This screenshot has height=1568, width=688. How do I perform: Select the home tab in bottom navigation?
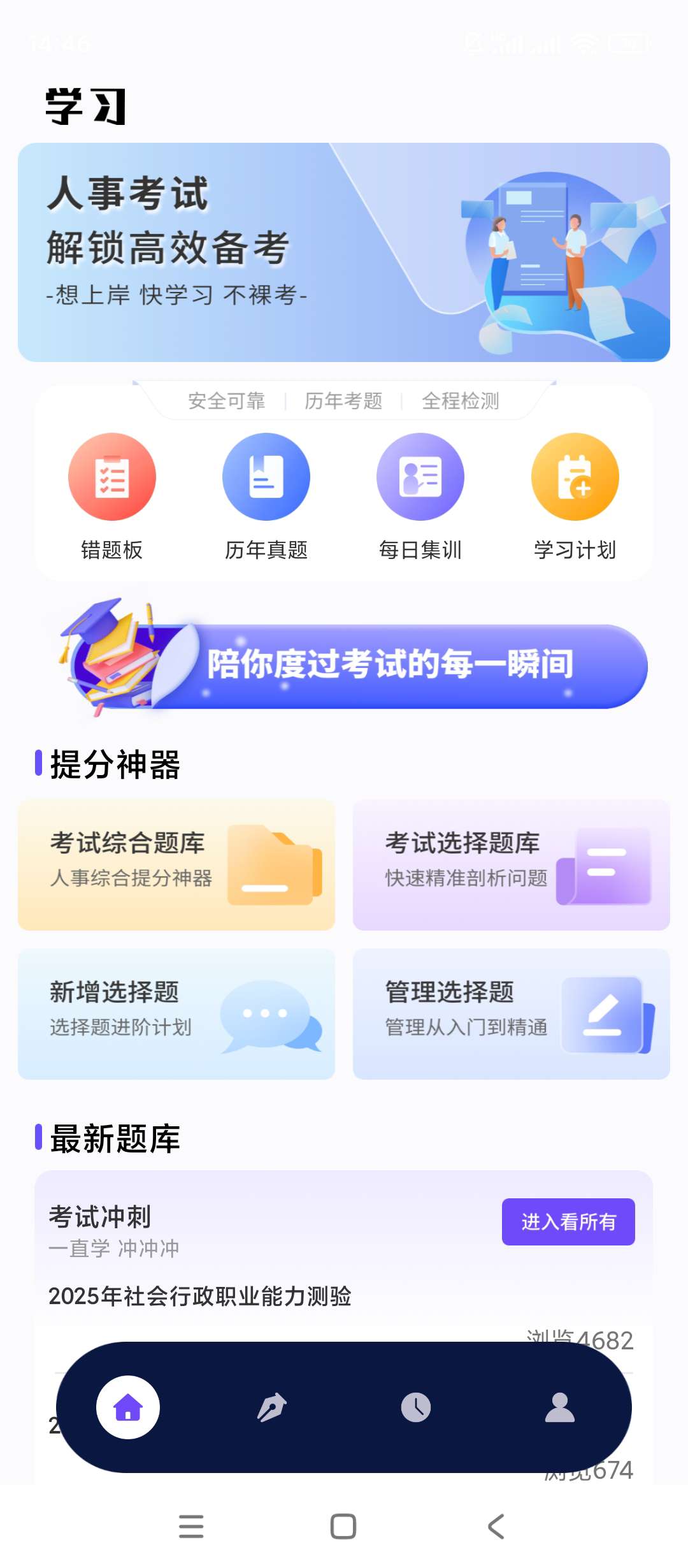tap(128, 1407)
